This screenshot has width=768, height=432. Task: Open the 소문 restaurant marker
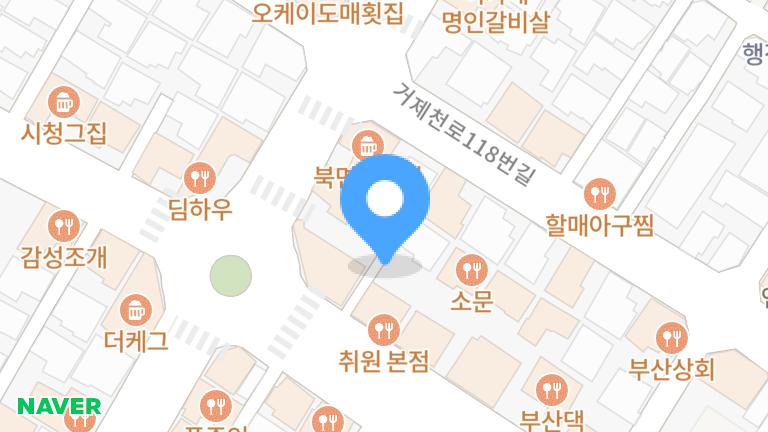click(470, 270)
